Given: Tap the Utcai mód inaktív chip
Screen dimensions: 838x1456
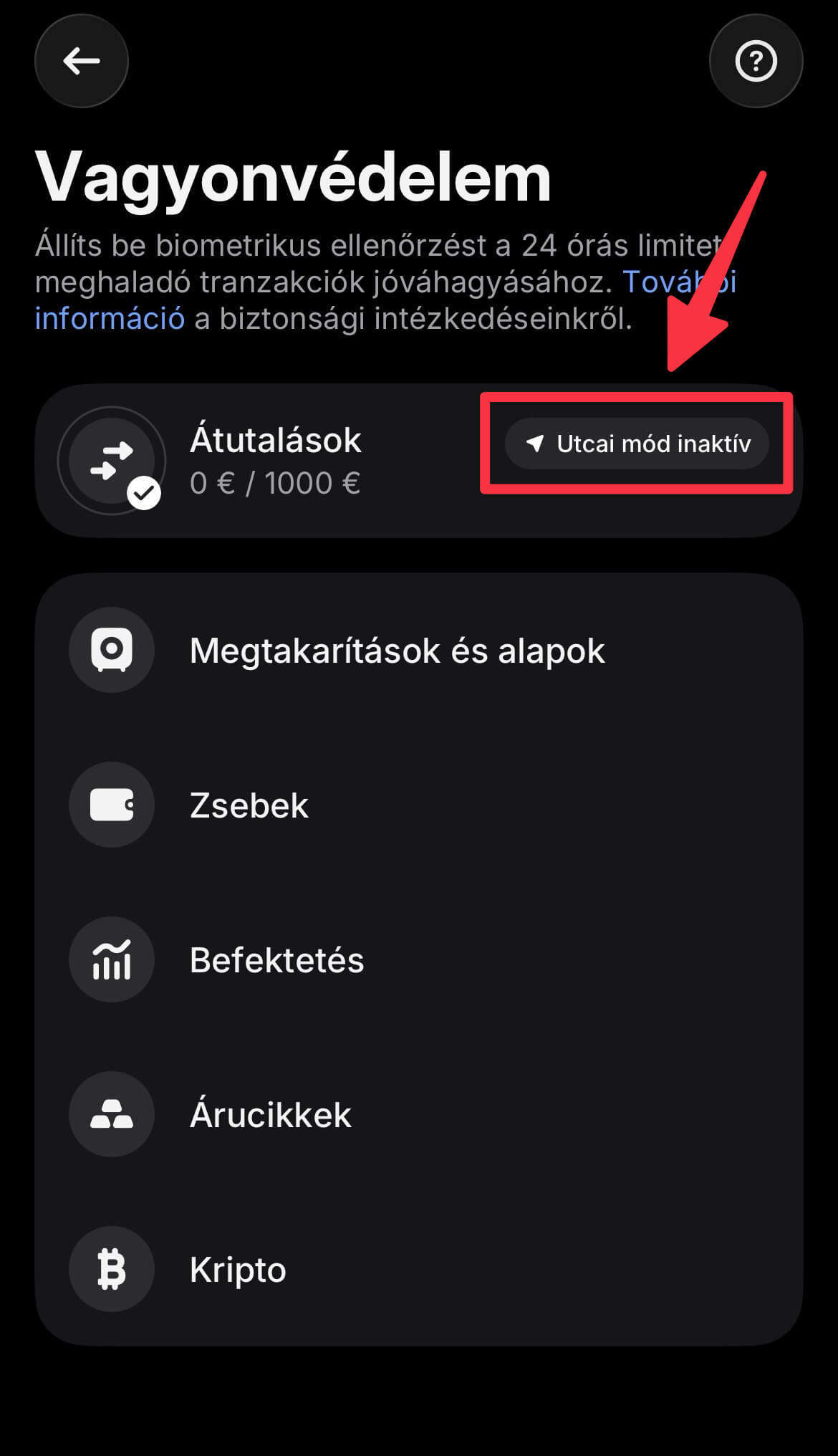Looking at the screenshot, I should (637, 444).
